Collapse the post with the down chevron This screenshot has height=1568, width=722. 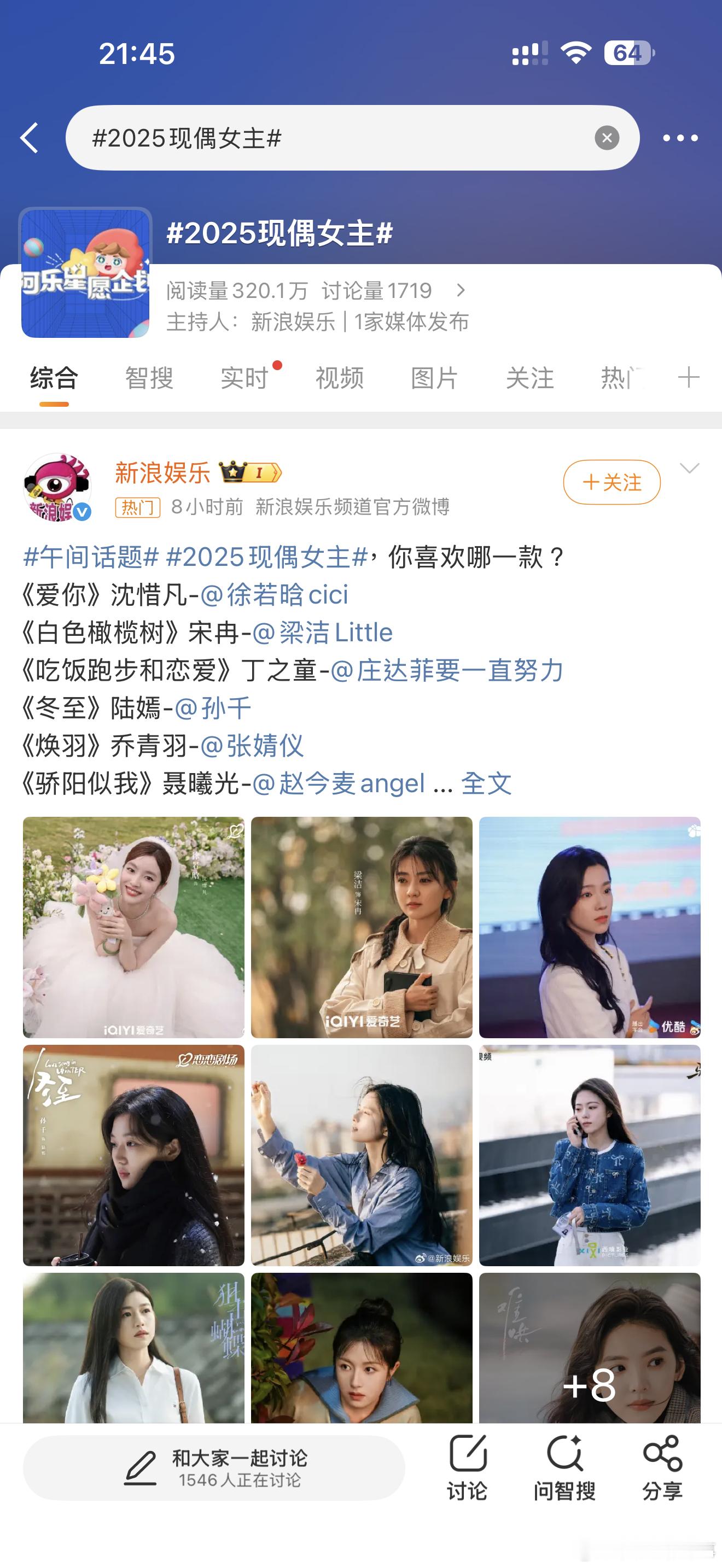point(689,469)
